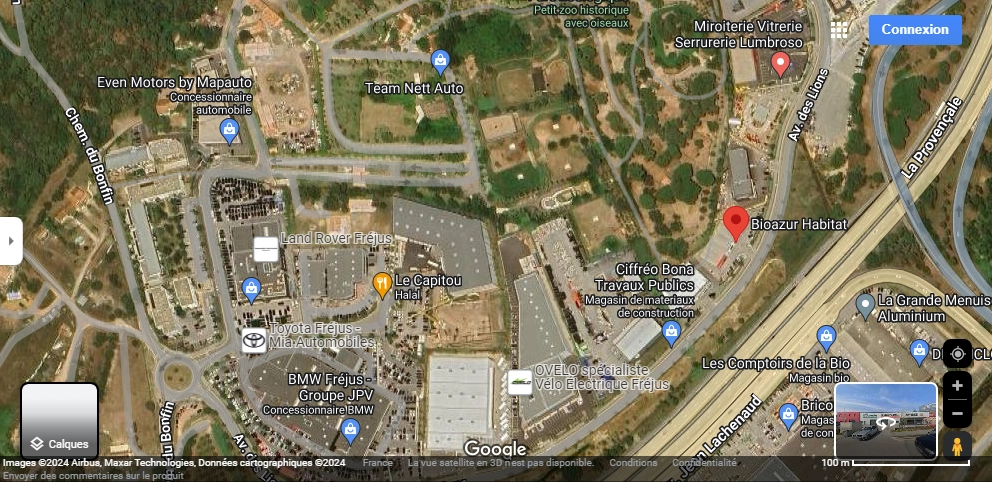The width and height of the screenshot is (992, 482).
Task: Select Les Comptoirs de la Bio marker
Action: point(826,337)
